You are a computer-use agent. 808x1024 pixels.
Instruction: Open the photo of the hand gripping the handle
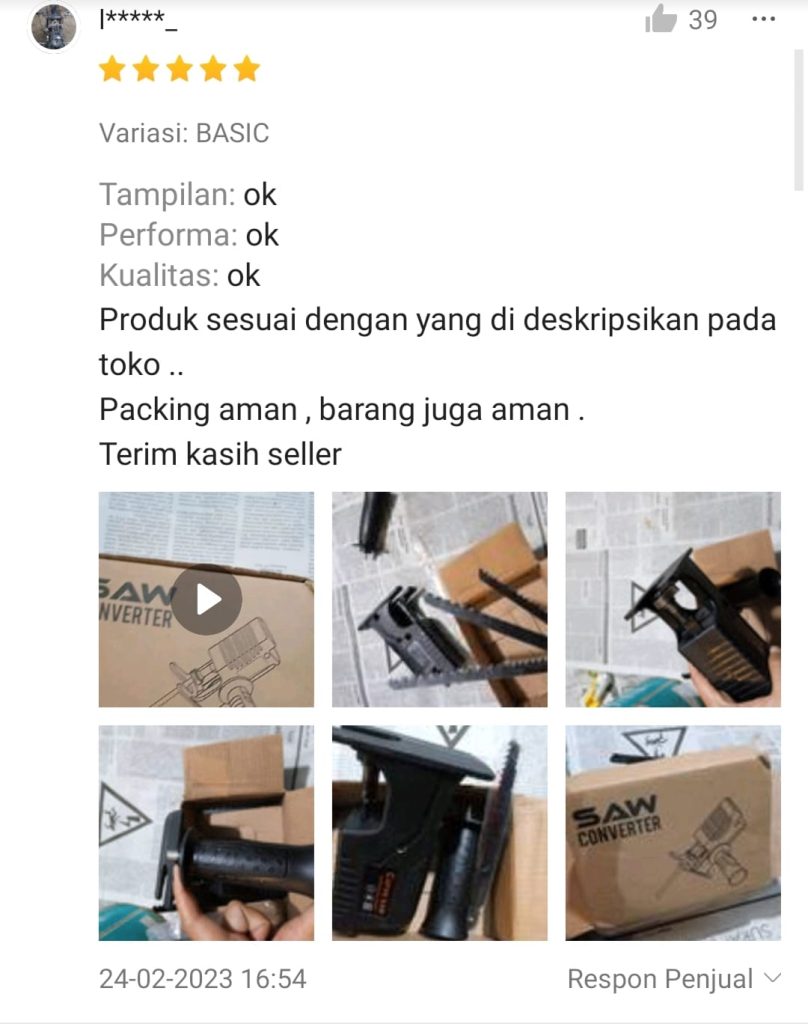(206, 833)
